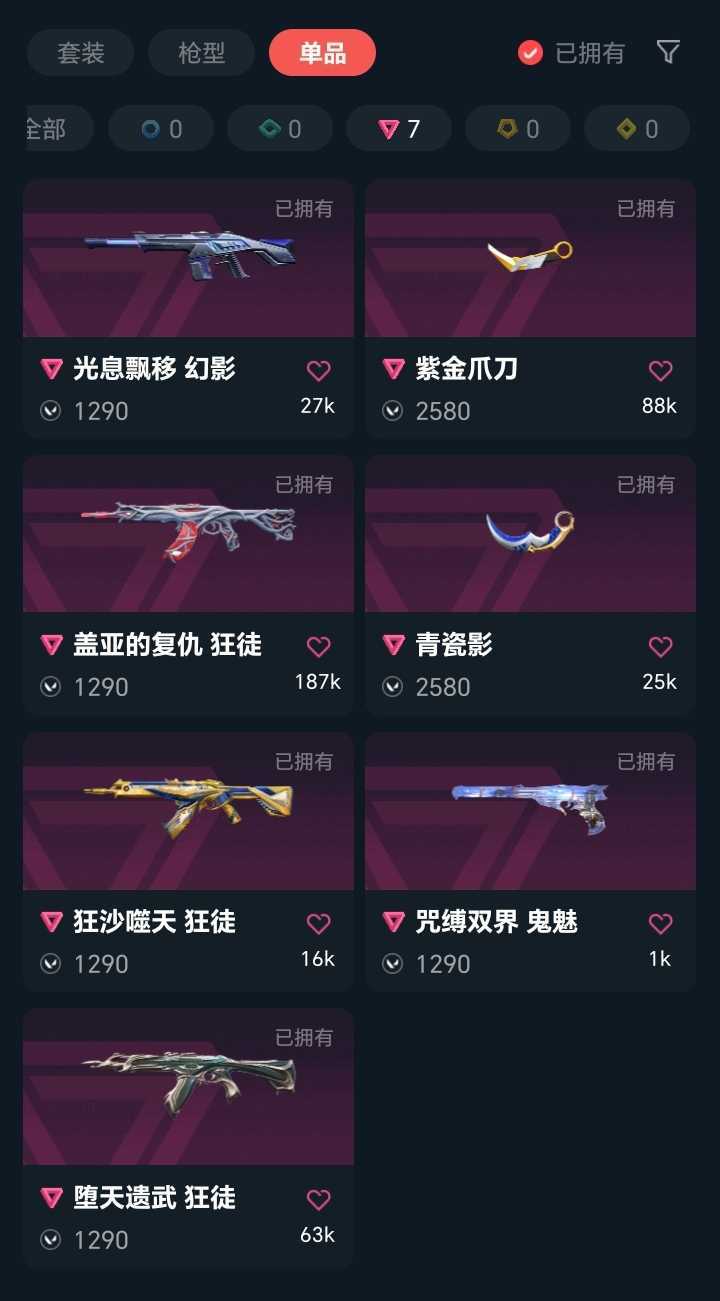Uncheck the 已拥有 filter checkbox
Image resolution: width=720 pixels, height=1301 pixels.
pos(530,53)
